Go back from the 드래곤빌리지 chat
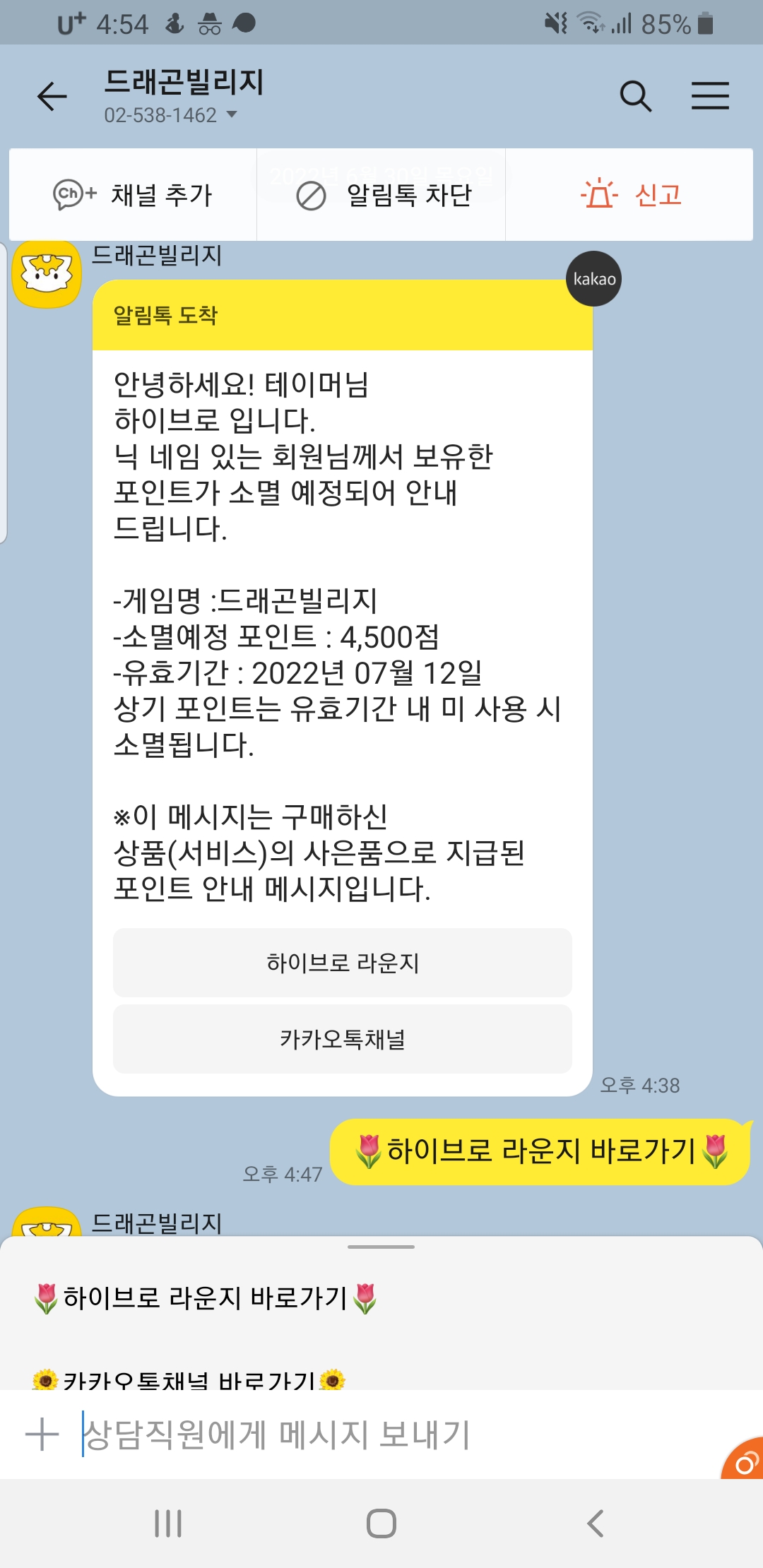 click(x=52, y=96)
